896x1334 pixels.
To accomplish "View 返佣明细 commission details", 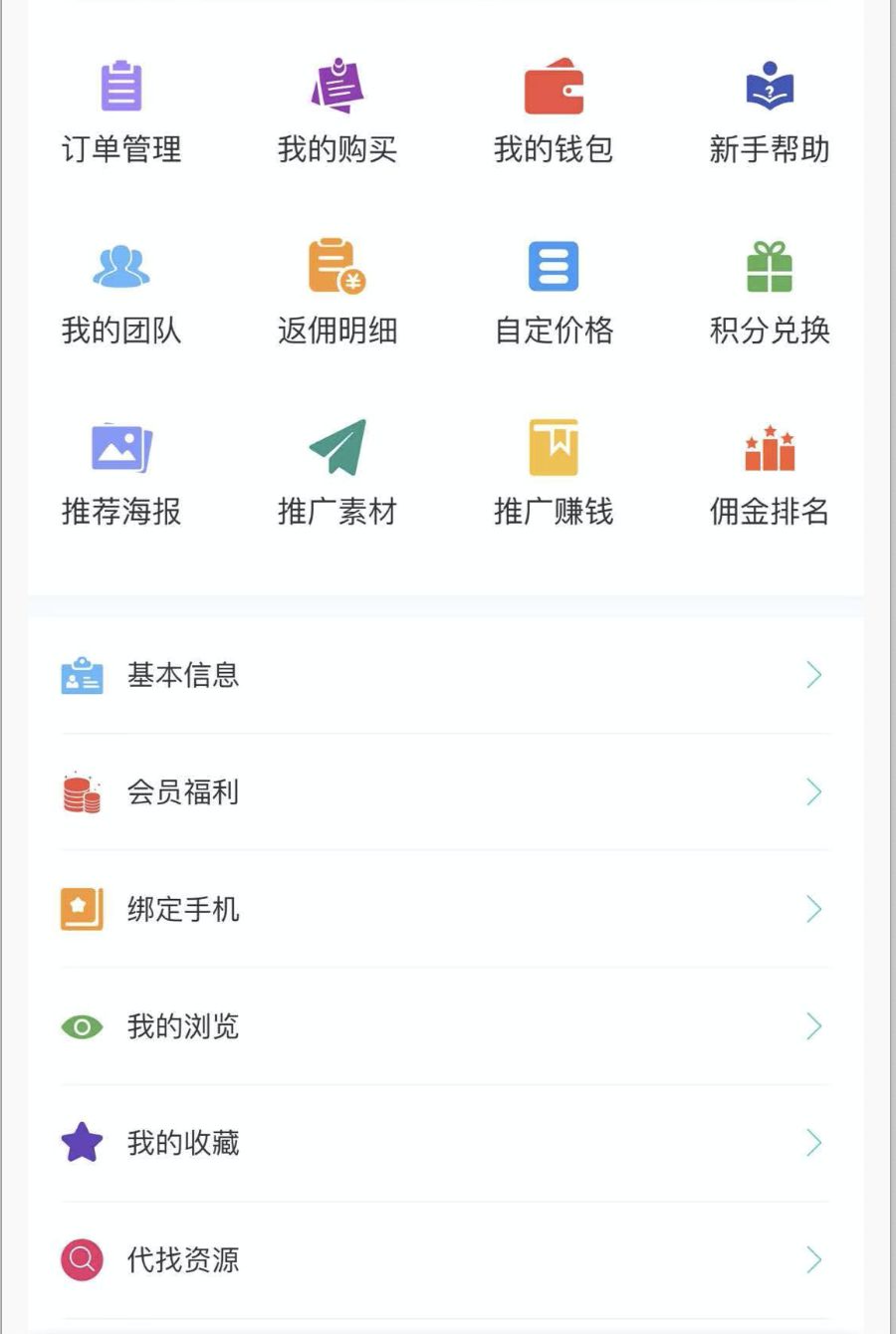I will [x=337, y=293].
